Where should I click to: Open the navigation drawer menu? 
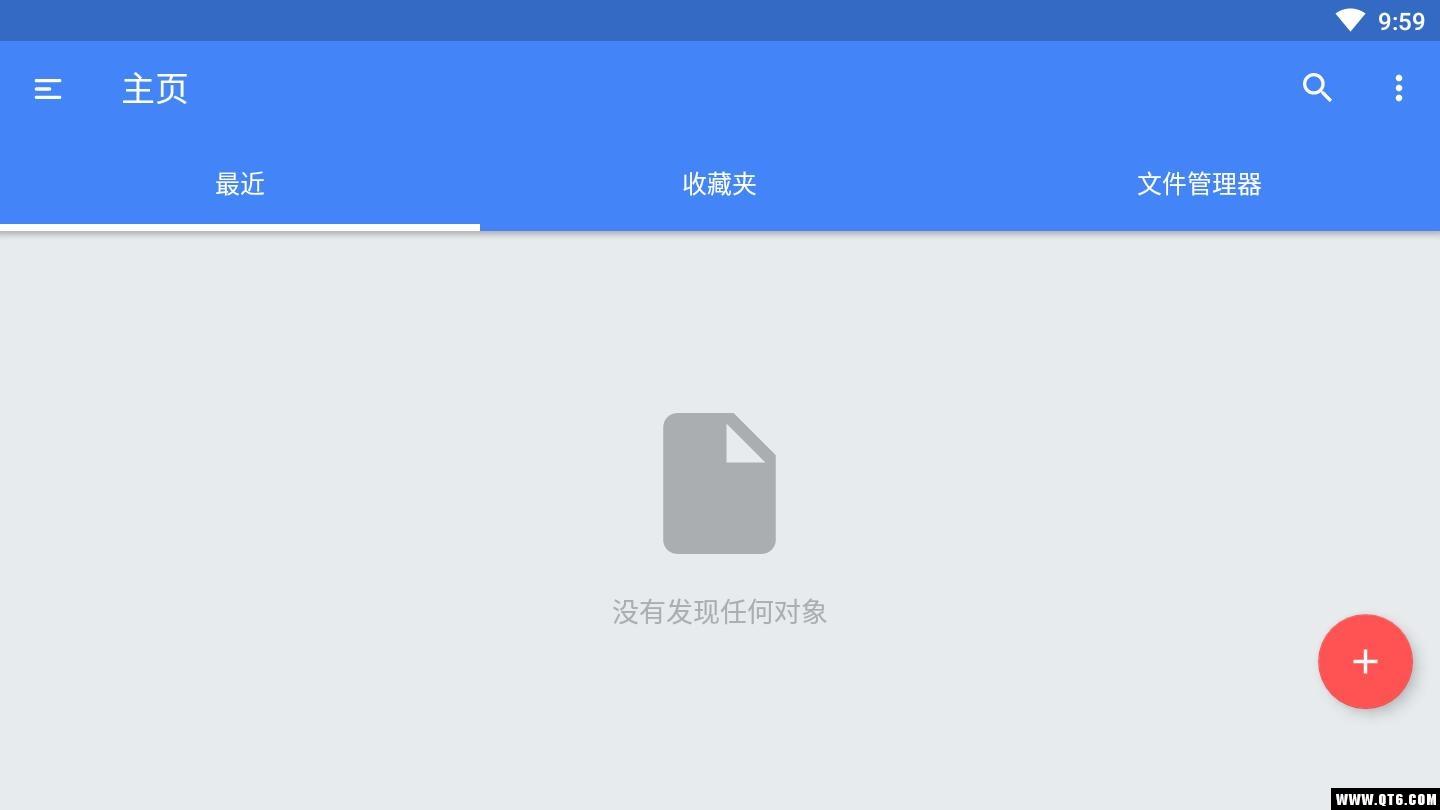(x=48, y=89)
